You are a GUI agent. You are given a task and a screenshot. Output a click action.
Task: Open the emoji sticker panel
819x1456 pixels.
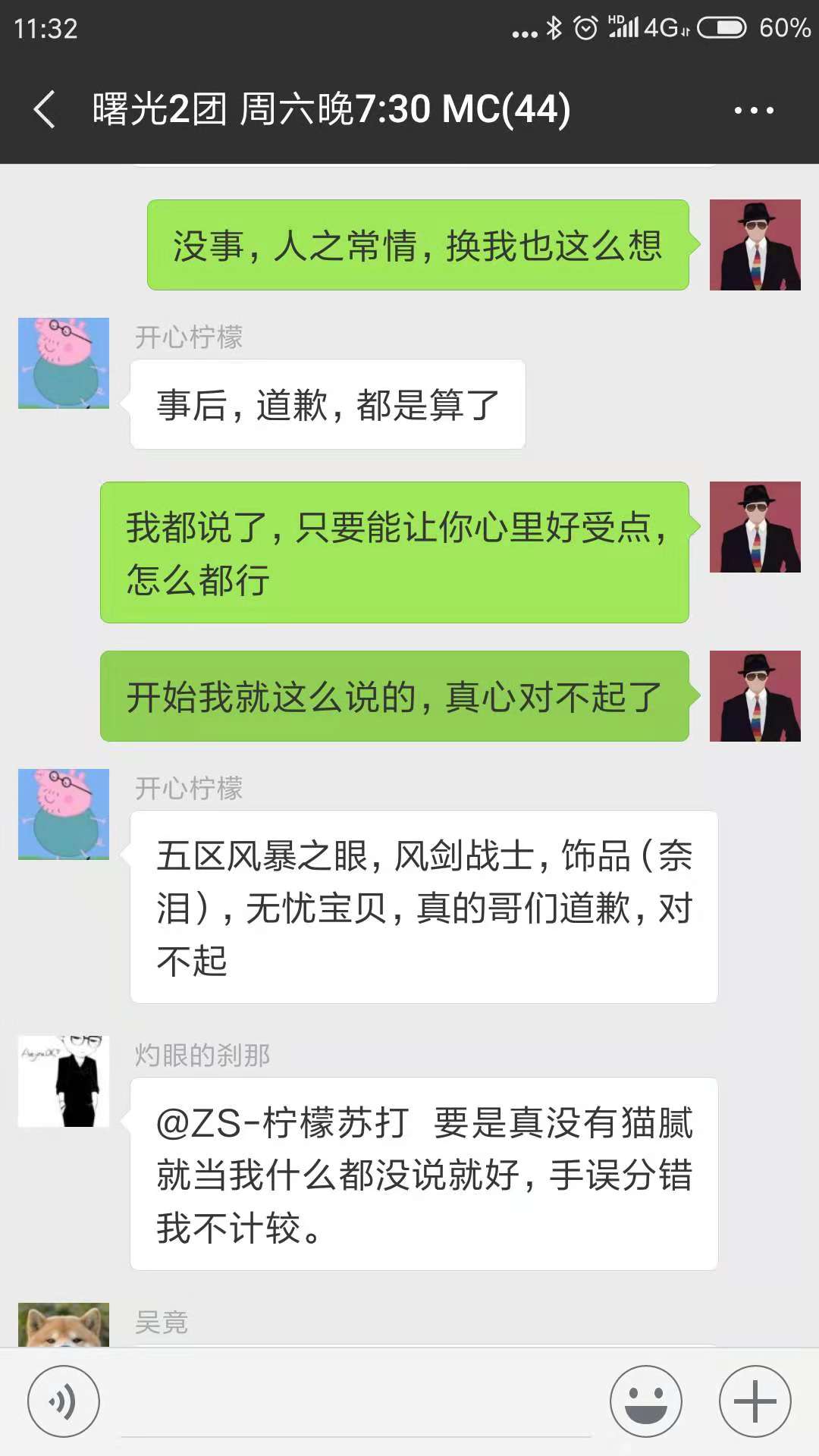[646, 1401]
